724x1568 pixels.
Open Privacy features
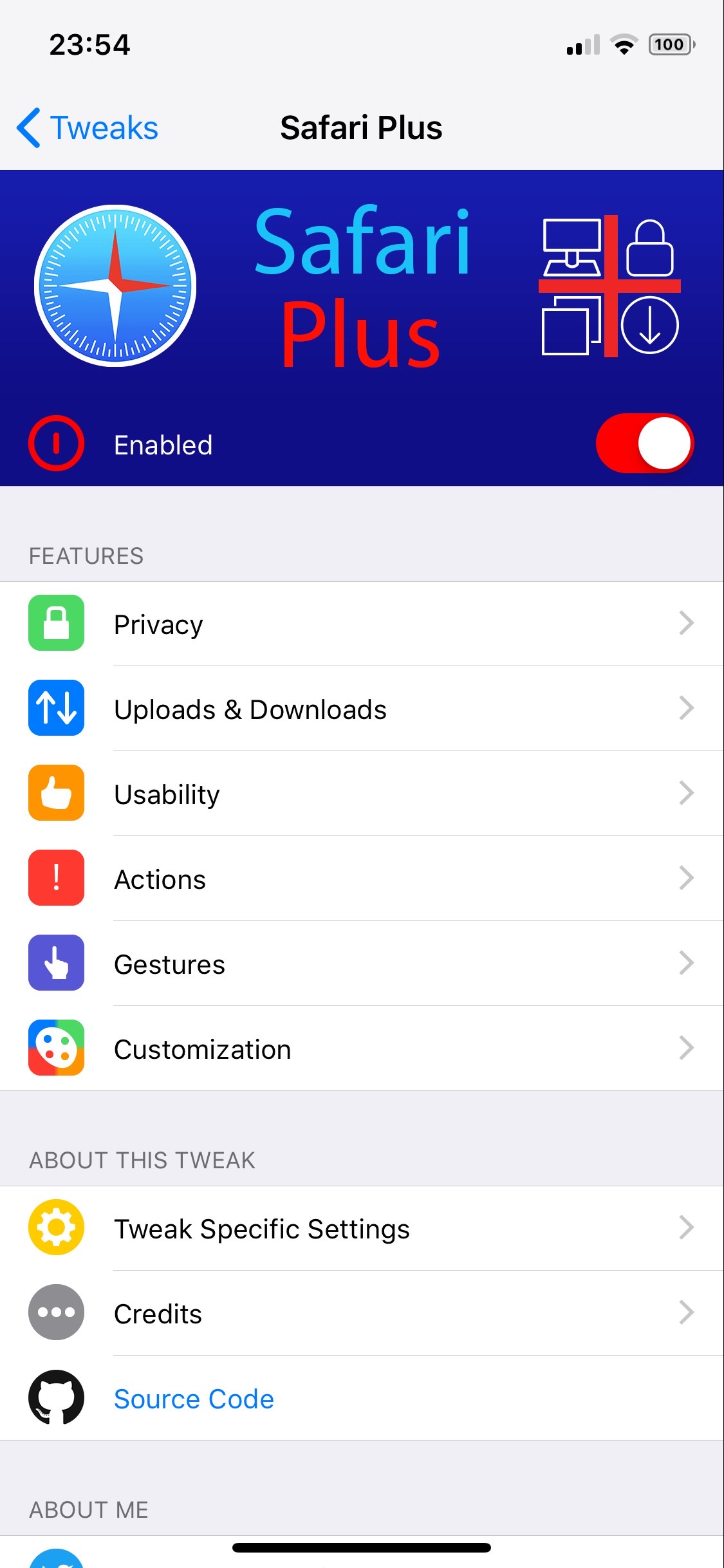(x=362, y=624)
